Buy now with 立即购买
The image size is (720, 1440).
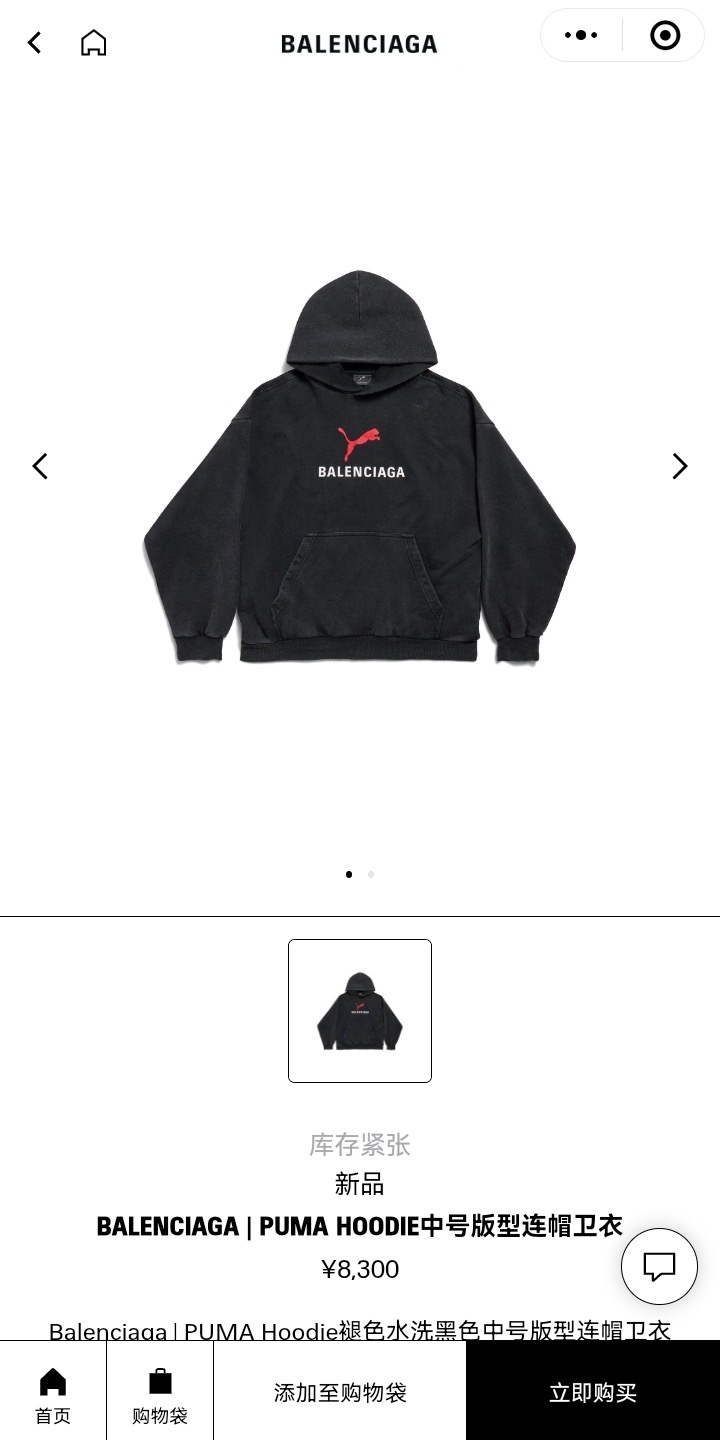tap(593, 1392)
